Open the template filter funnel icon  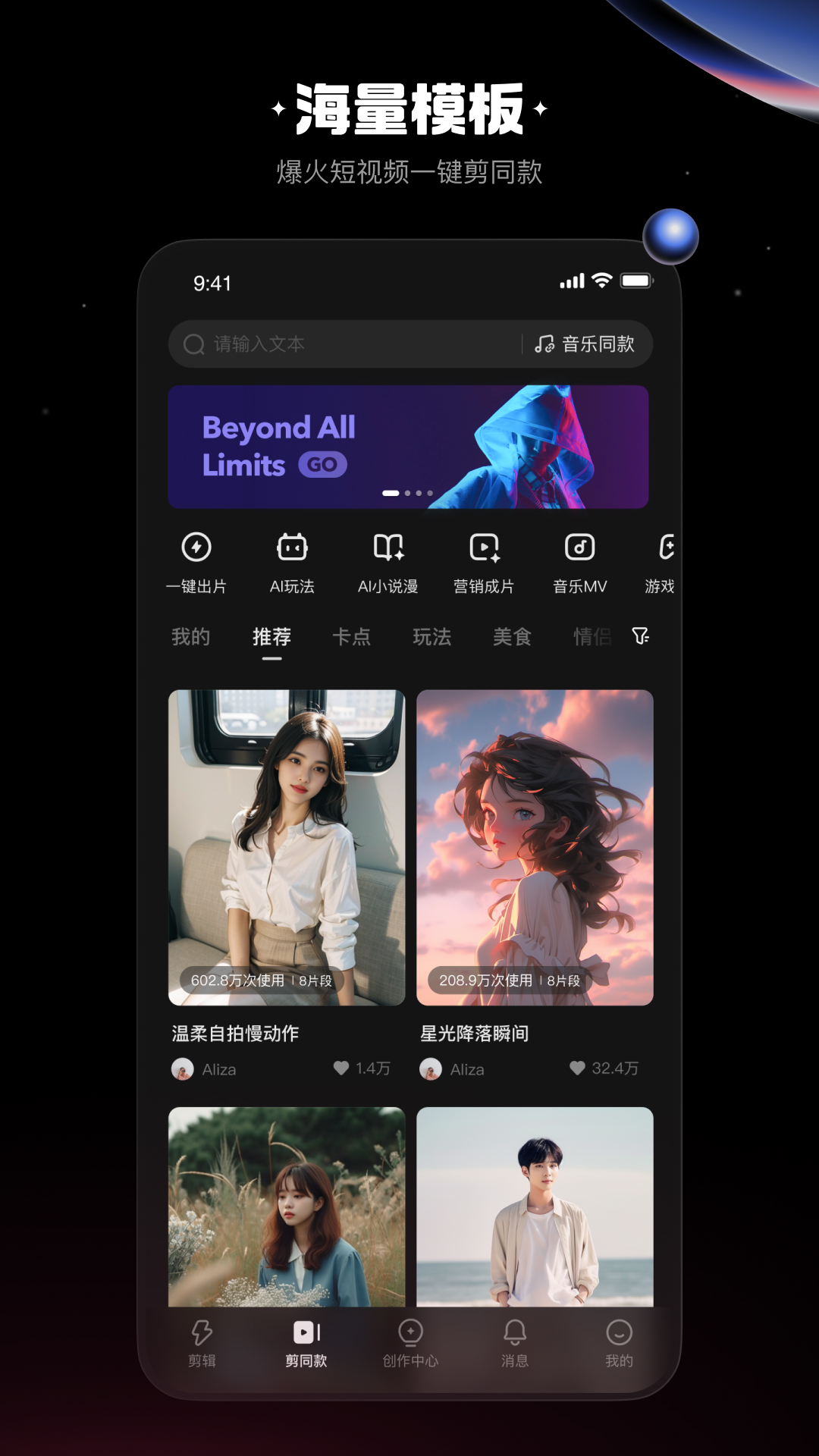[x=639, y=638]
